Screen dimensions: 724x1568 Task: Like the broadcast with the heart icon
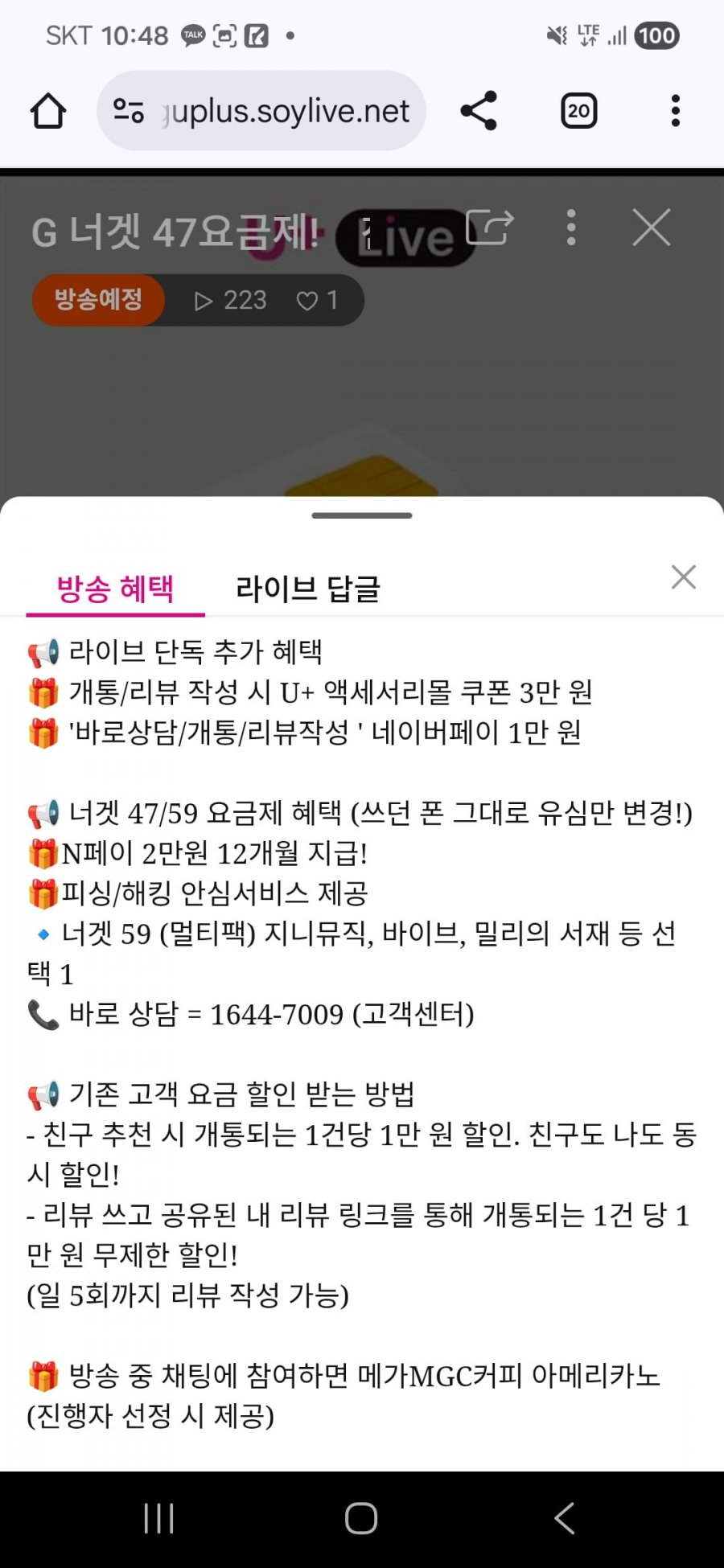(x=307, y=301)
